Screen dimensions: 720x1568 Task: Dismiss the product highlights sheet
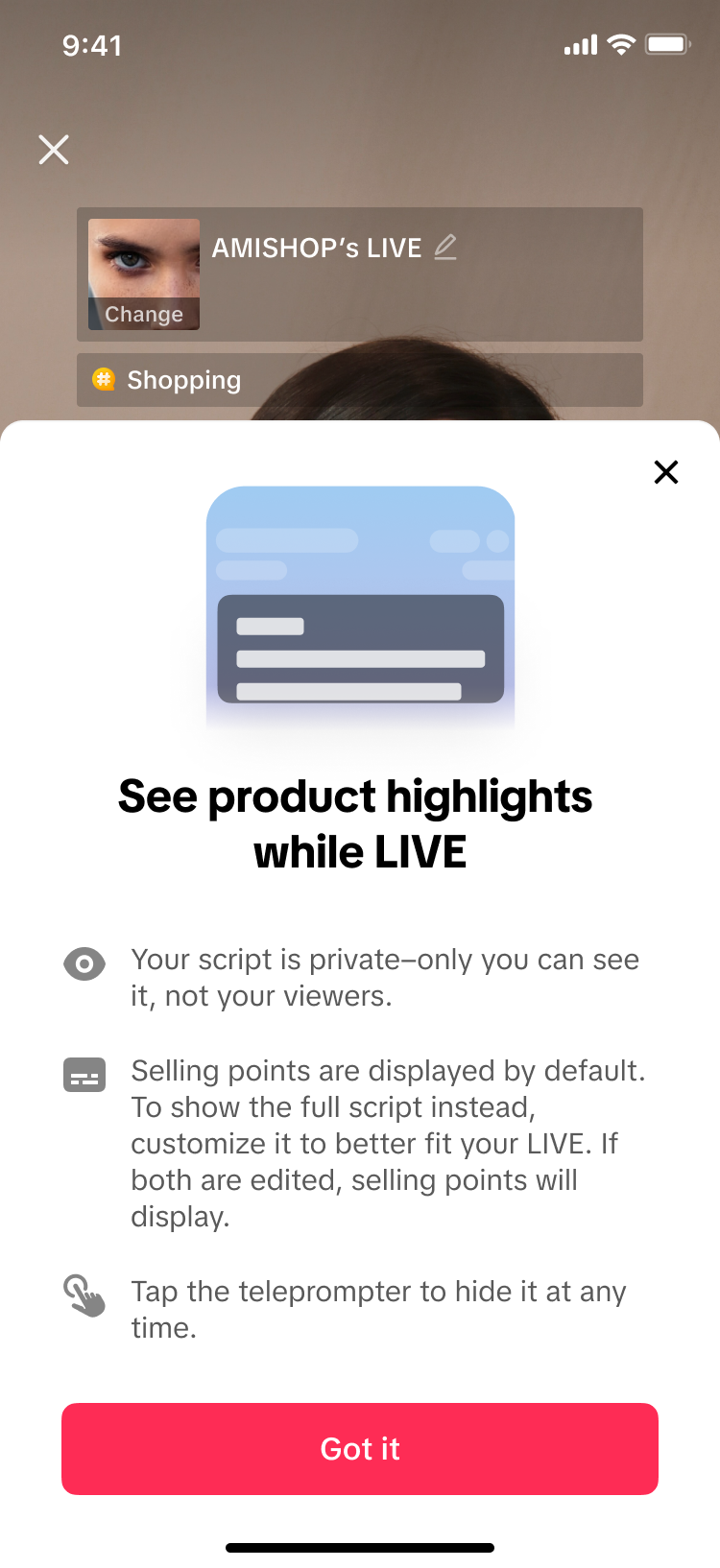pos(665,472)
